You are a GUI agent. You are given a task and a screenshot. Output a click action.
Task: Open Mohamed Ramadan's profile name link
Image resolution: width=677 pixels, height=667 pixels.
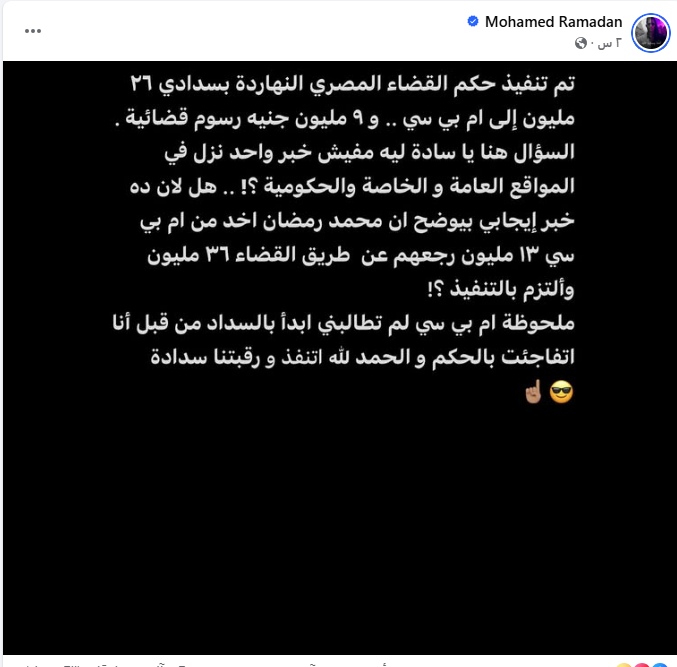[553, 22]
